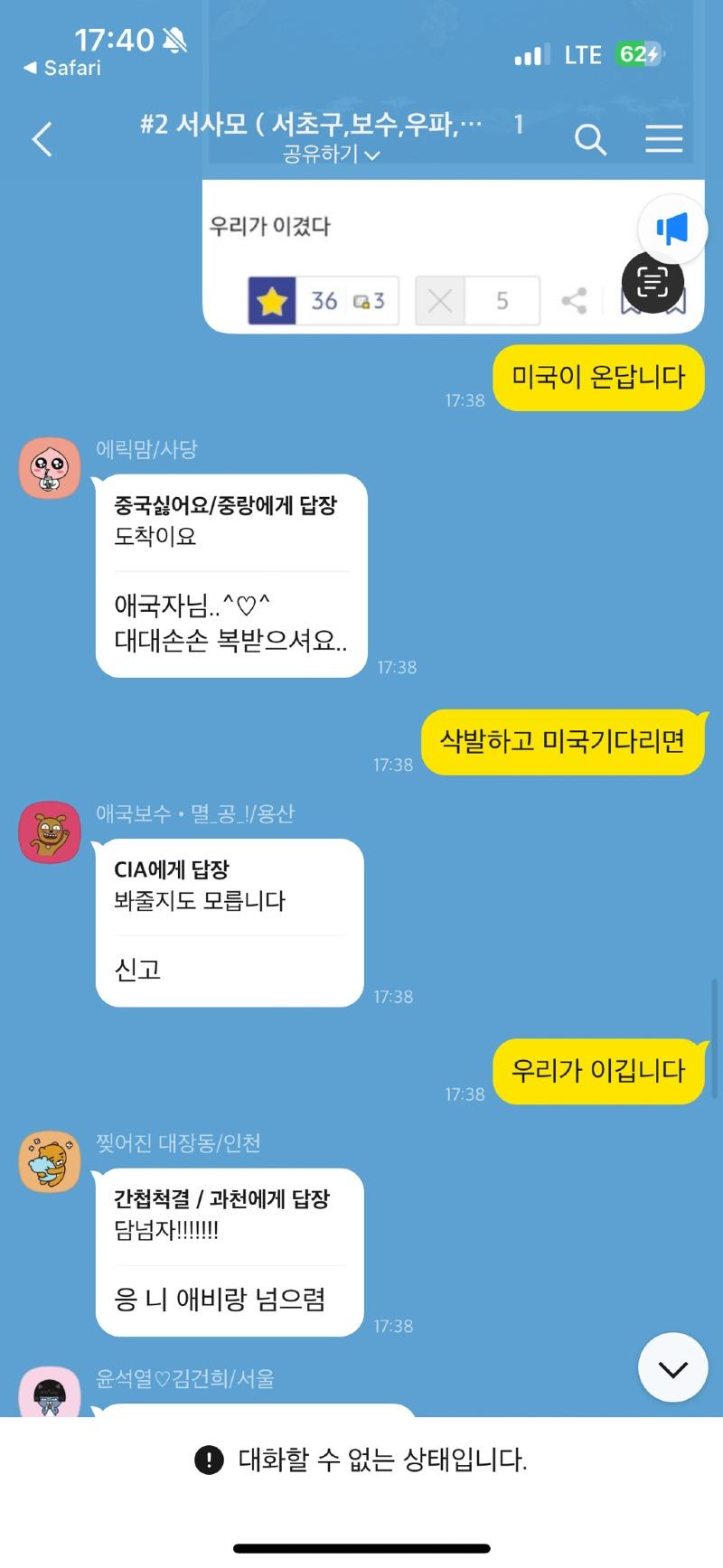
Task: Jump to quoted message CIA에게 답장
Action: coord(199,885)
